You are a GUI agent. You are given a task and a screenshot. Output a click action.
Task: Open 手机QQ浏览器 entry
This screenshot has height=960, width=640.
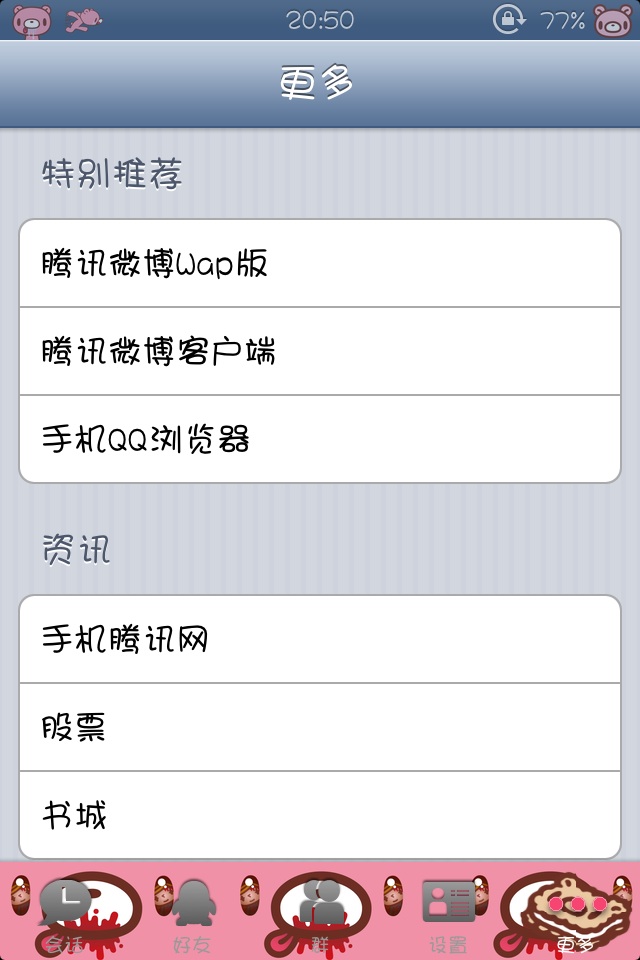click(x=320, y=439)
